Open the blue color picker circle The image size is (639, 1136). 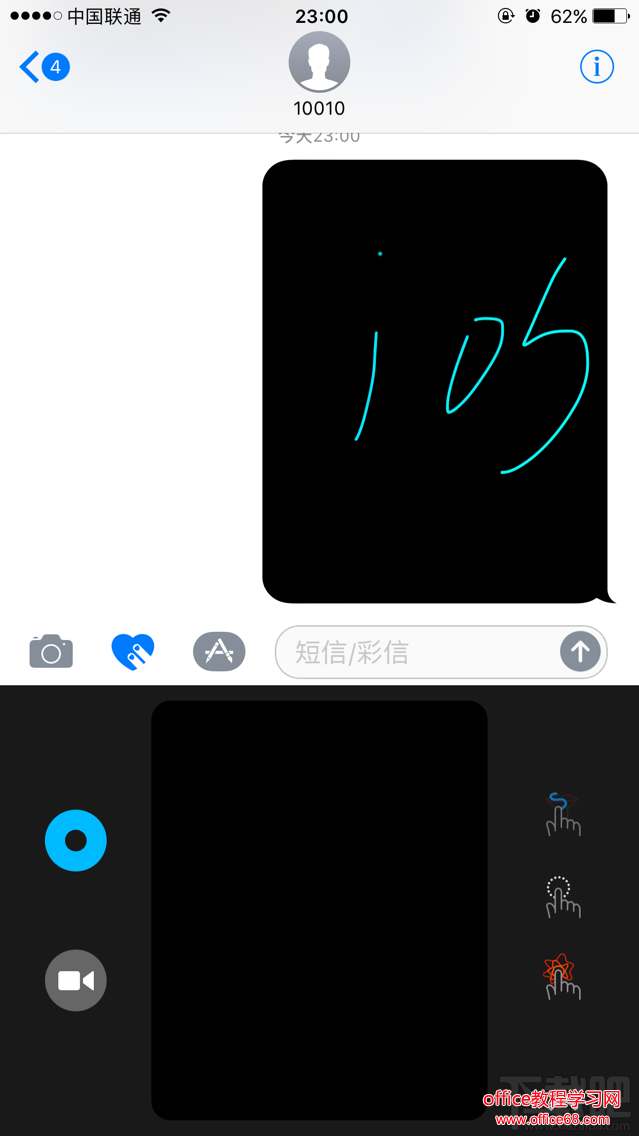(76, 841)
